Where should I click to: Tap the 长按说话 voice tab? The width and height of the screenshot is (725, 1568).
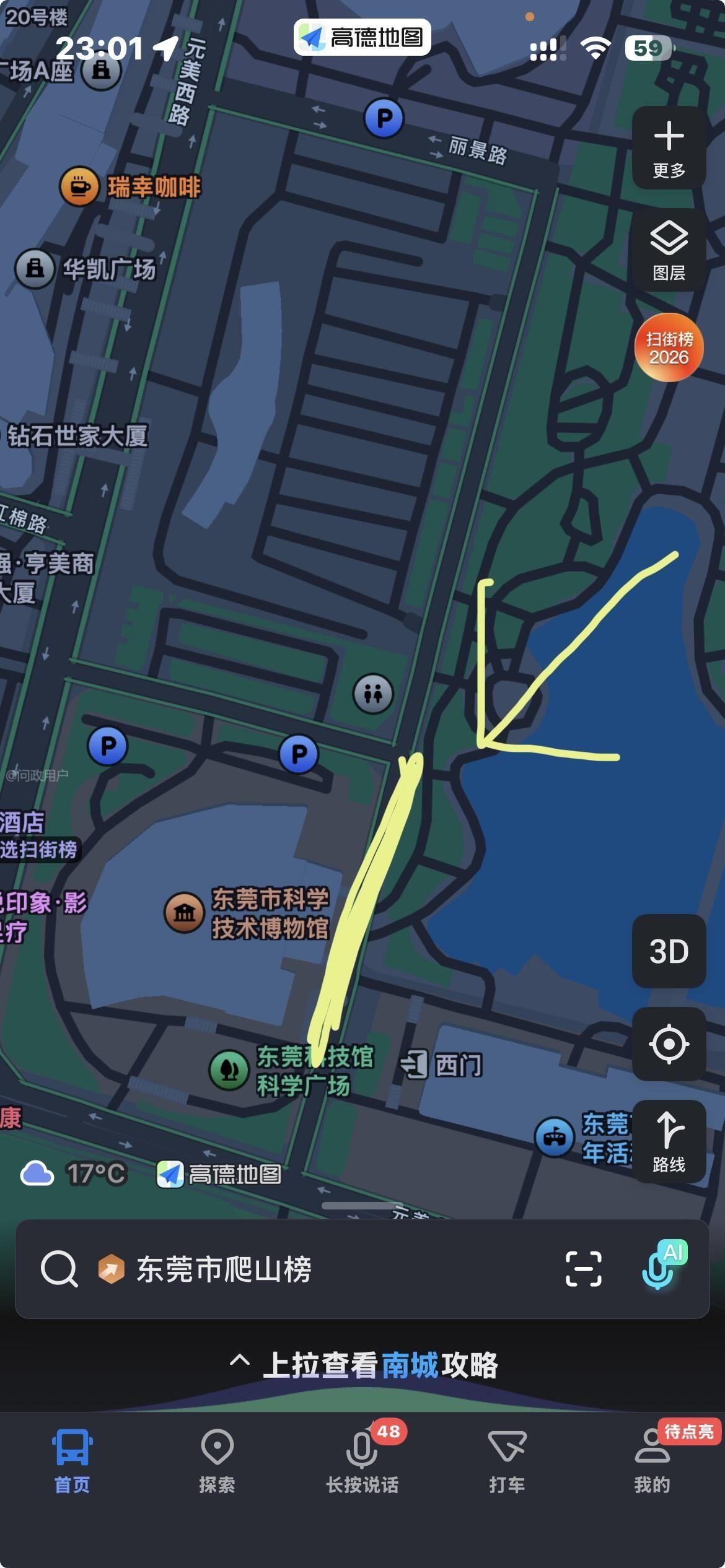point(362,1460)
